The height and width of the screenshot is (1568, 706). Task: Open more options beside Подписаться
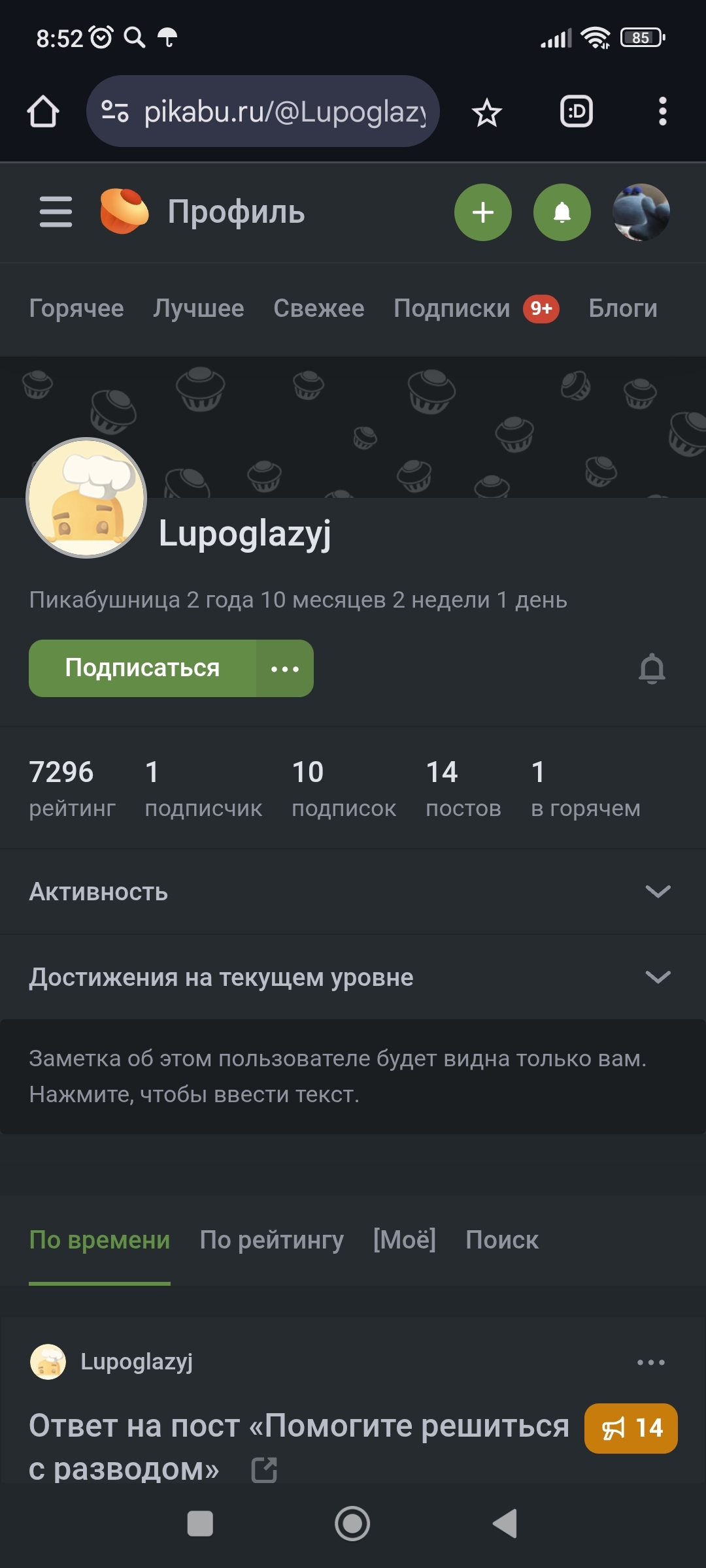pyautogui.click(x=285, y=668)
